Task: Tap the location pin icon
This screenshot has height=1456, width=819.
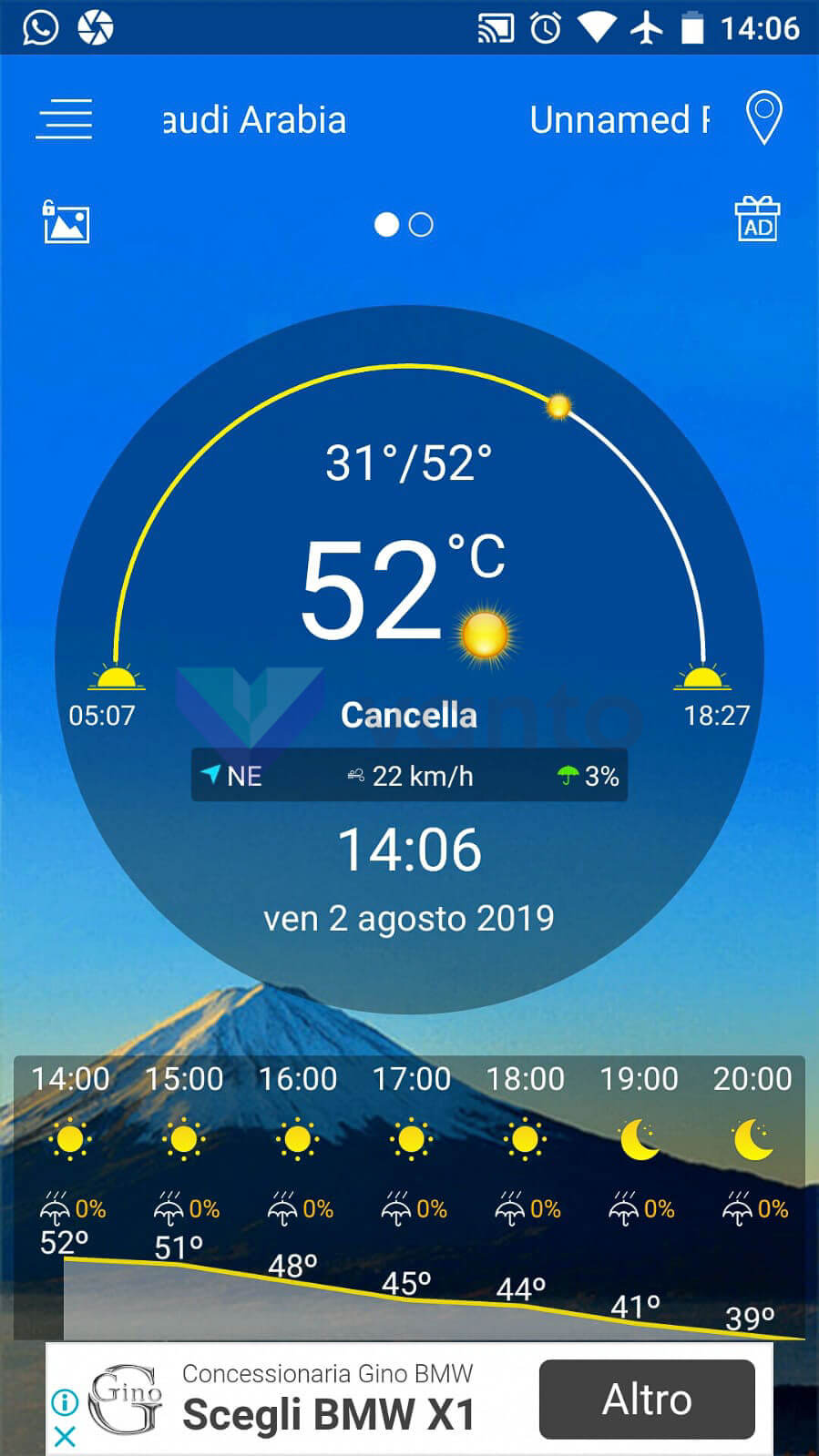Action: tap(763, 118)
